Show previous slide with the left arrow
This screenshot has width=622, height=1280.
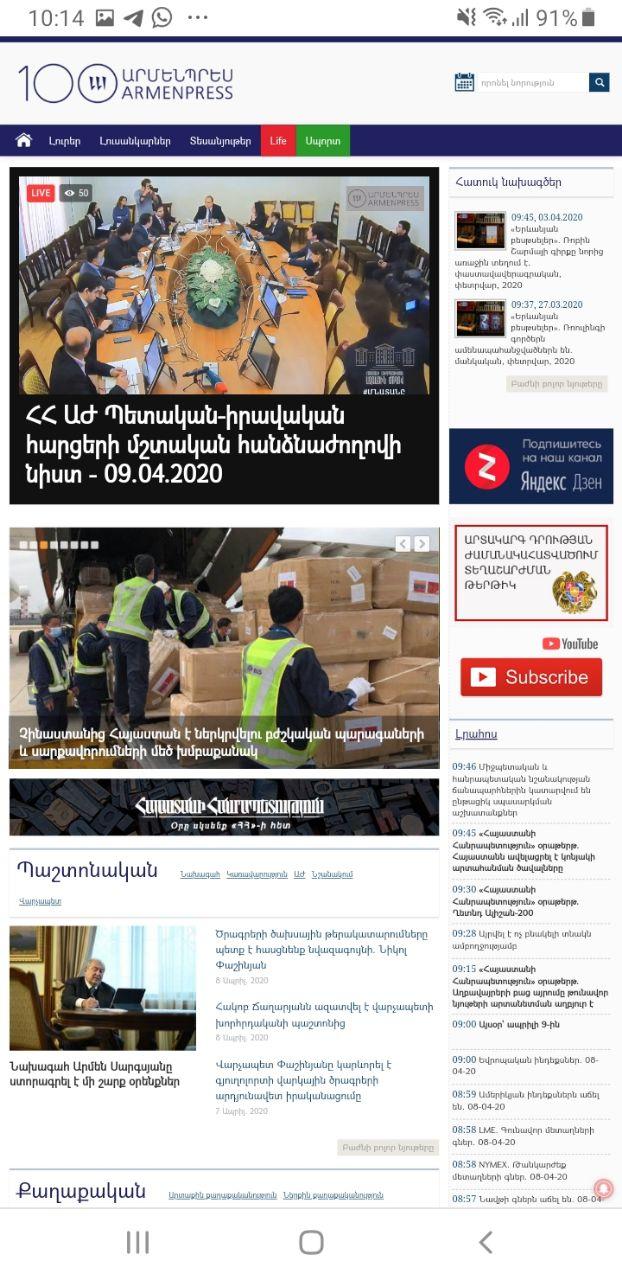click(x=403, y=544)
